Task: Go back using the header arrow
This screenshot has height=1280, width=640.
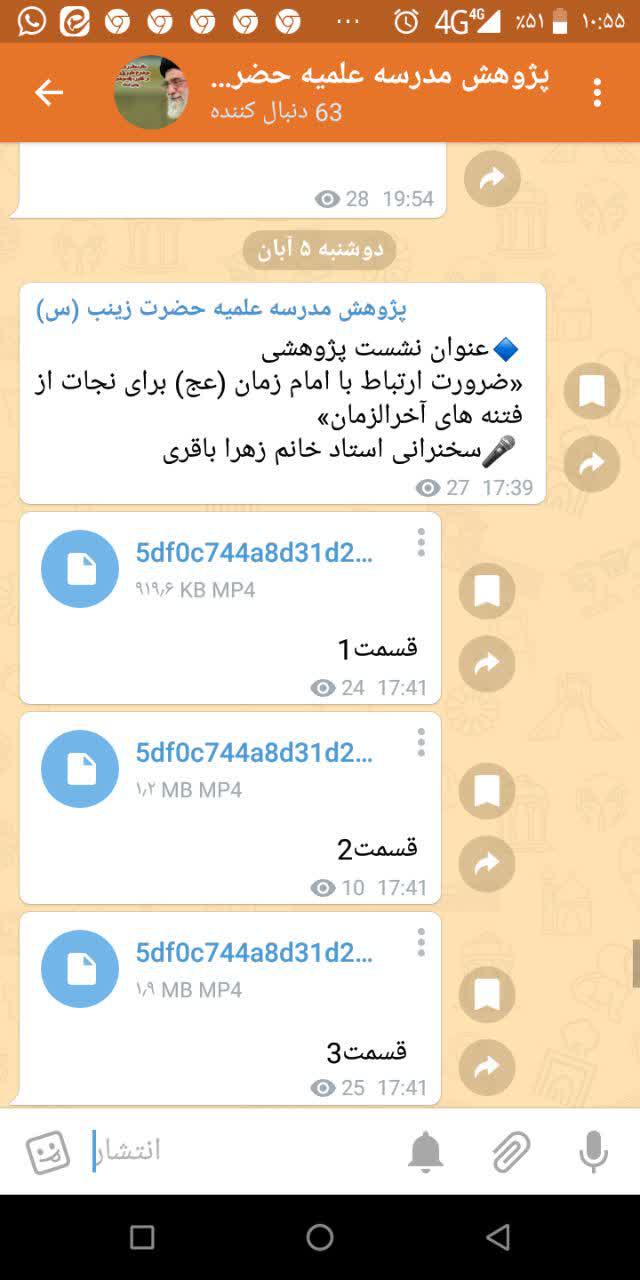Action: (48, 93)
